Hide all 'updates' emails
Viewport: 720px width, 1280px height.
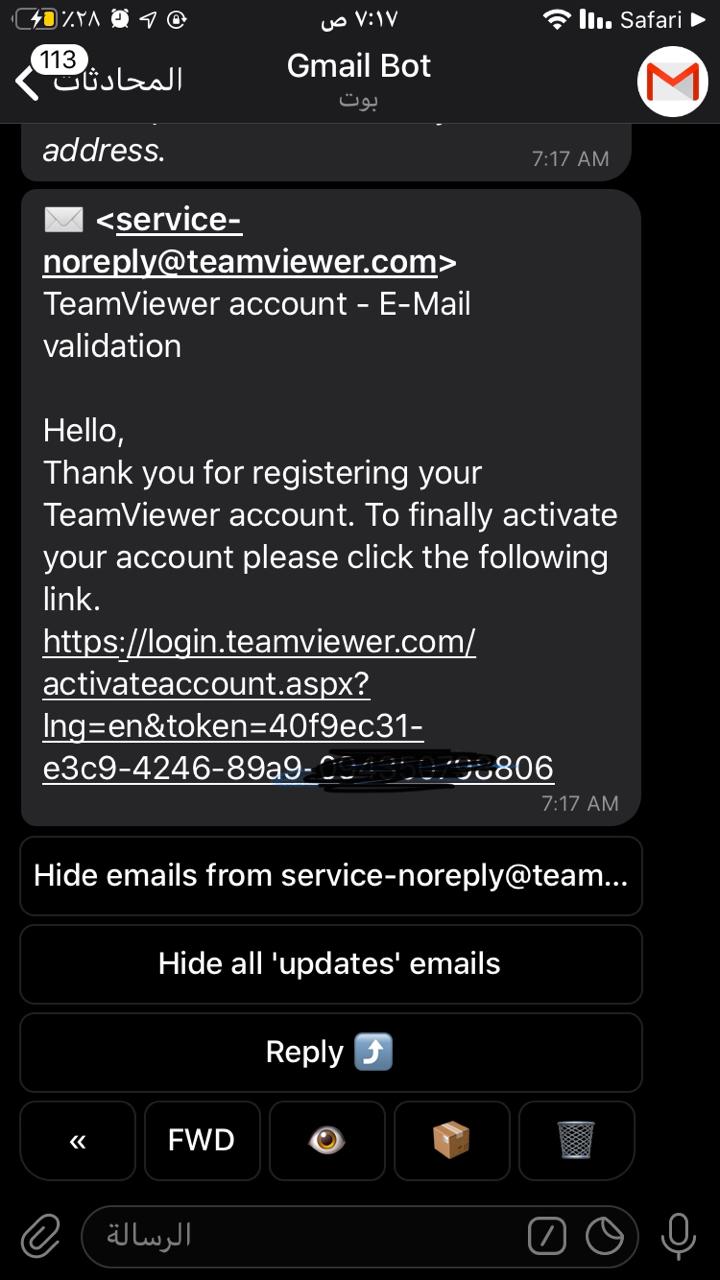coord(330,964)
